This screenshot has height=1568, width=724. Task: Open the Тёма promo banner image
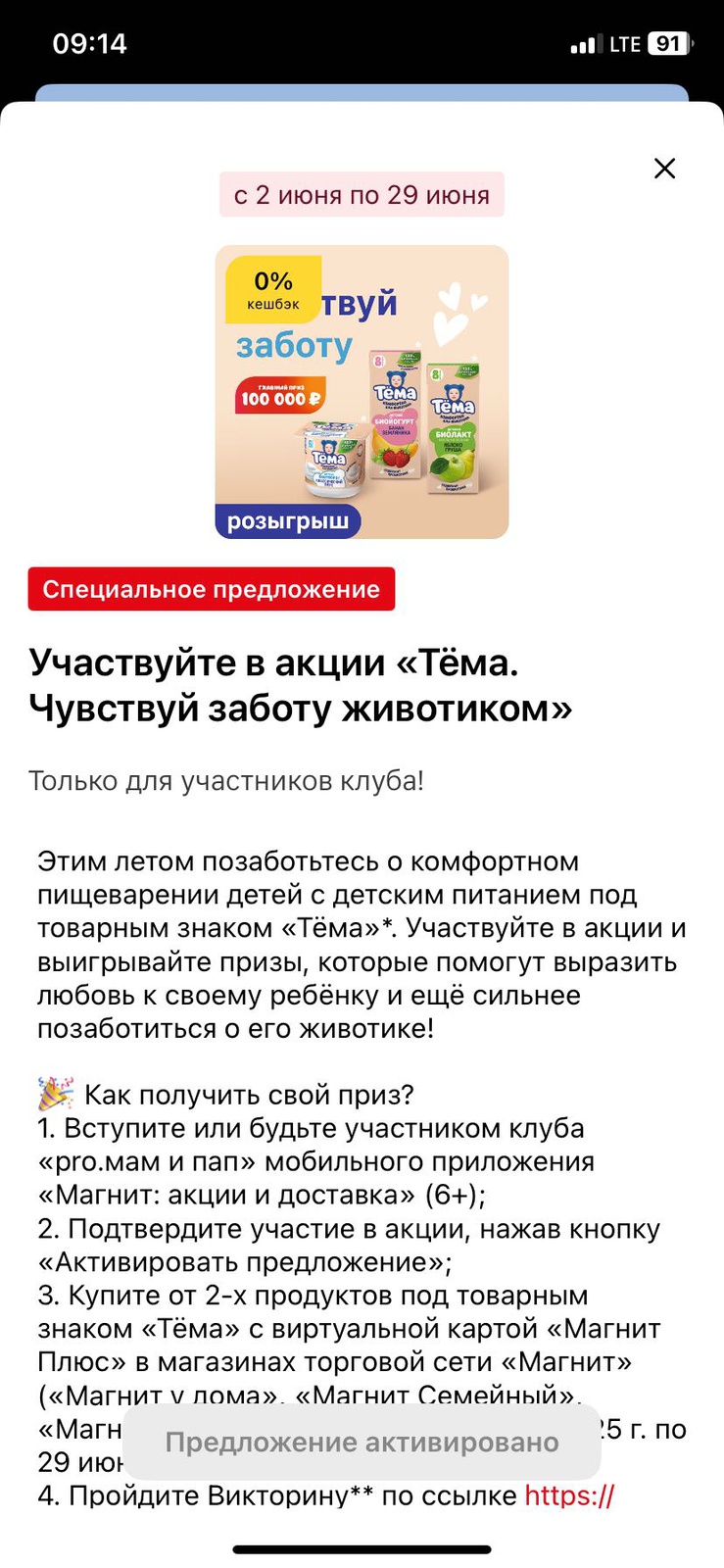point(362,392)
